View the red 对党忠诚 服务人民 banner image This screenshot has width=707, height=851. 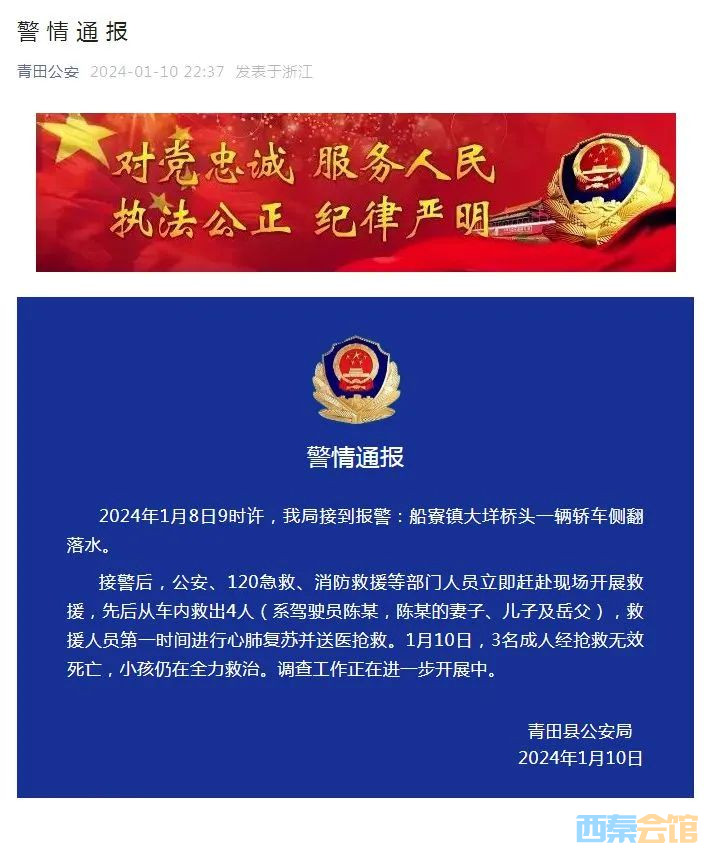(355, 192)
